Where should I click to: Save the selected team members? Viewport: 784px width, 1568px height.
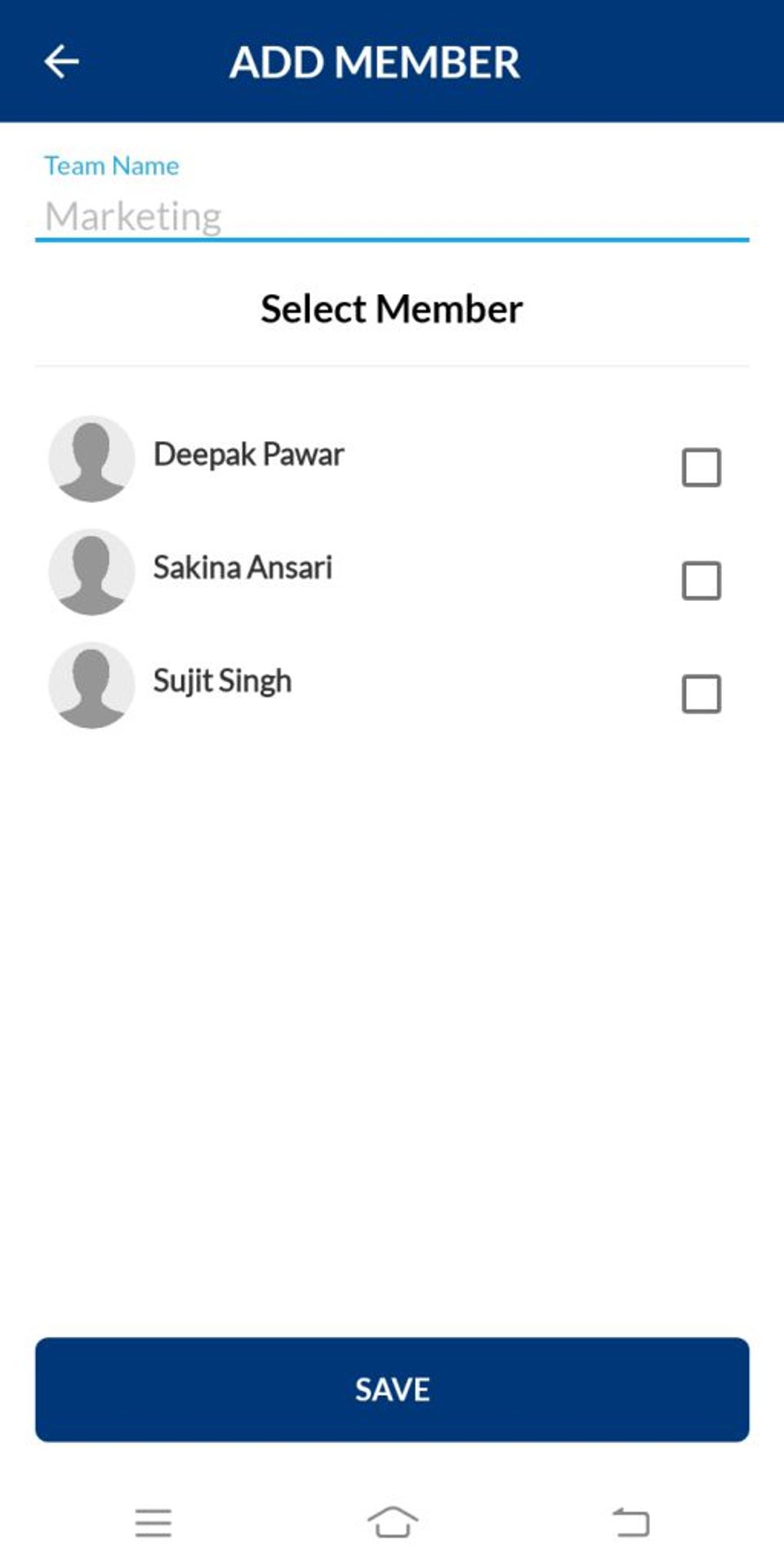pos(392,1389)
